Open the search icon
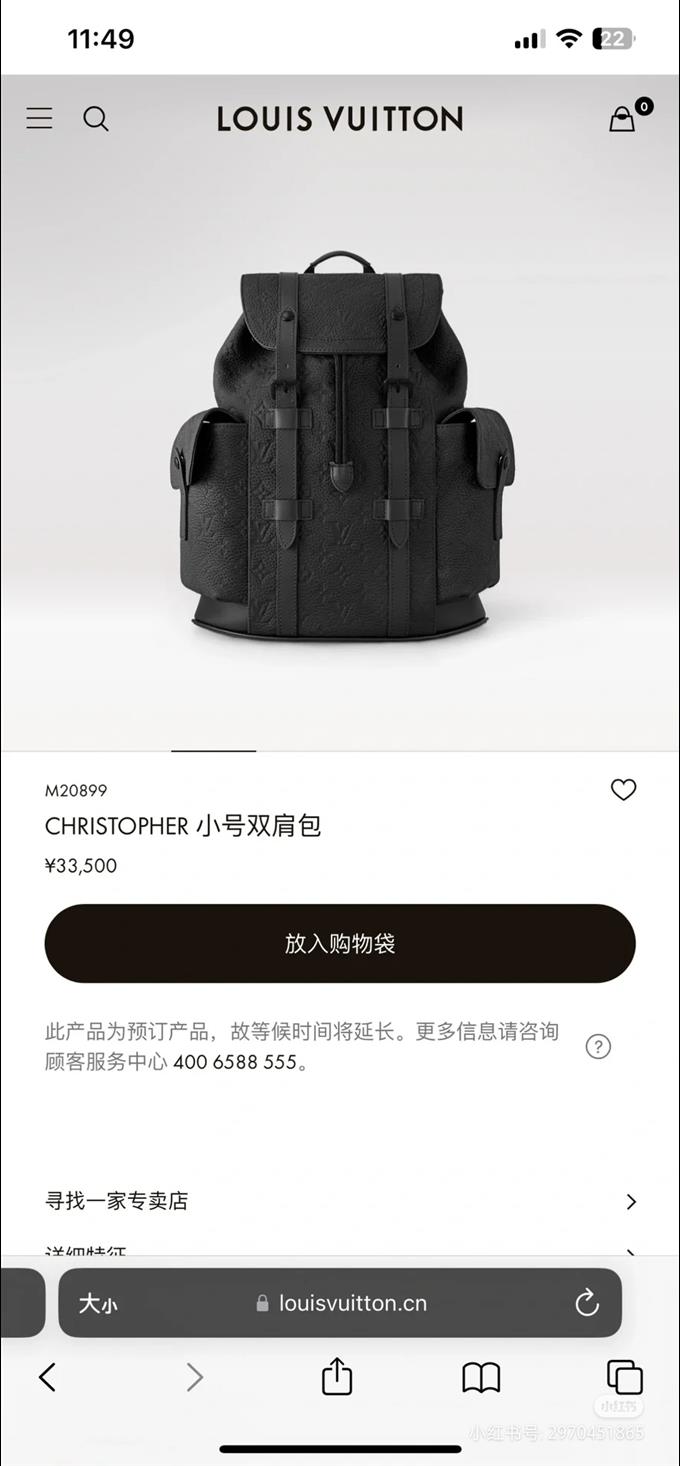 [96, 119]
